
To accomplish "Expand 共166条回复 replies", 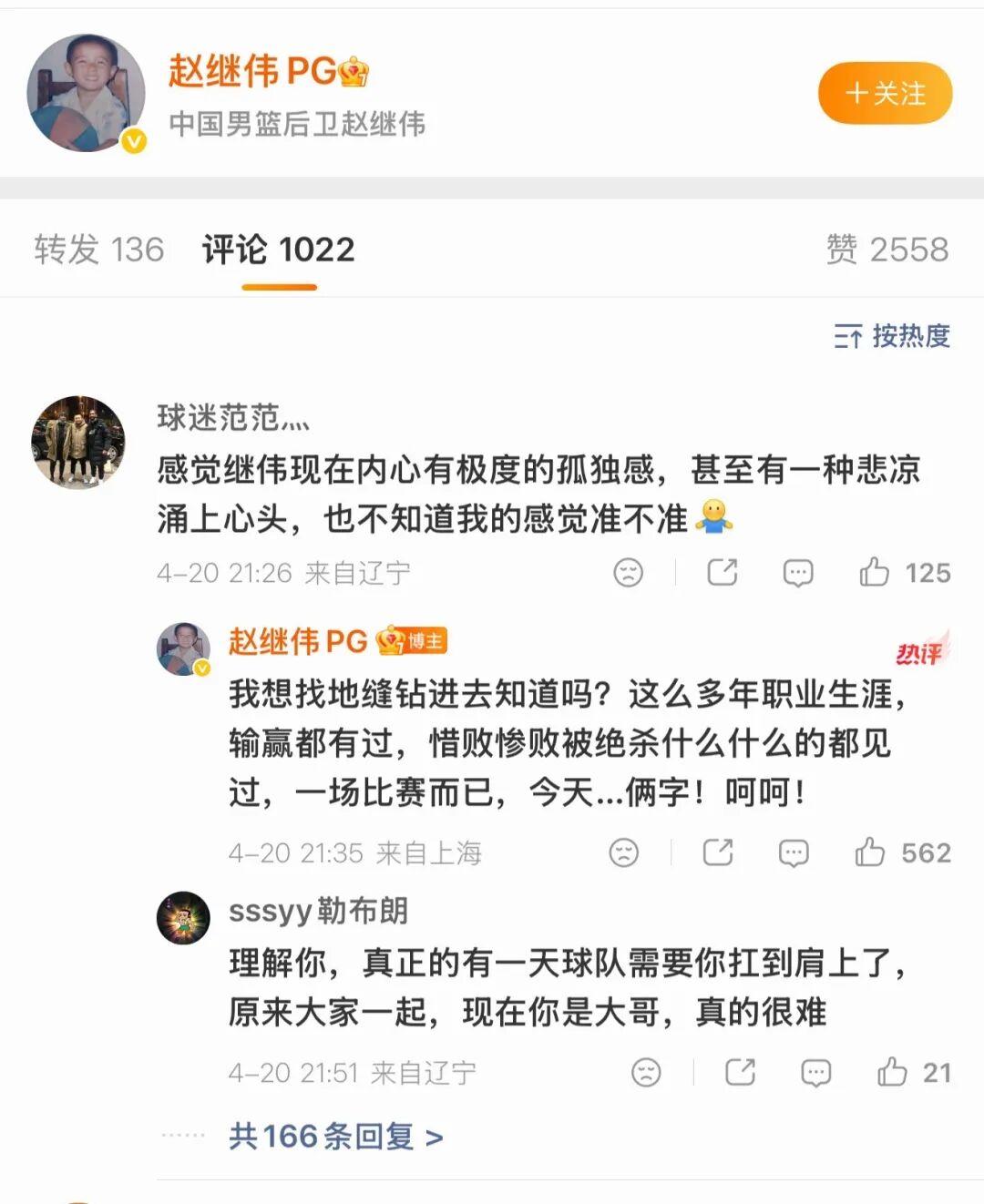I will coord(335,1137).
